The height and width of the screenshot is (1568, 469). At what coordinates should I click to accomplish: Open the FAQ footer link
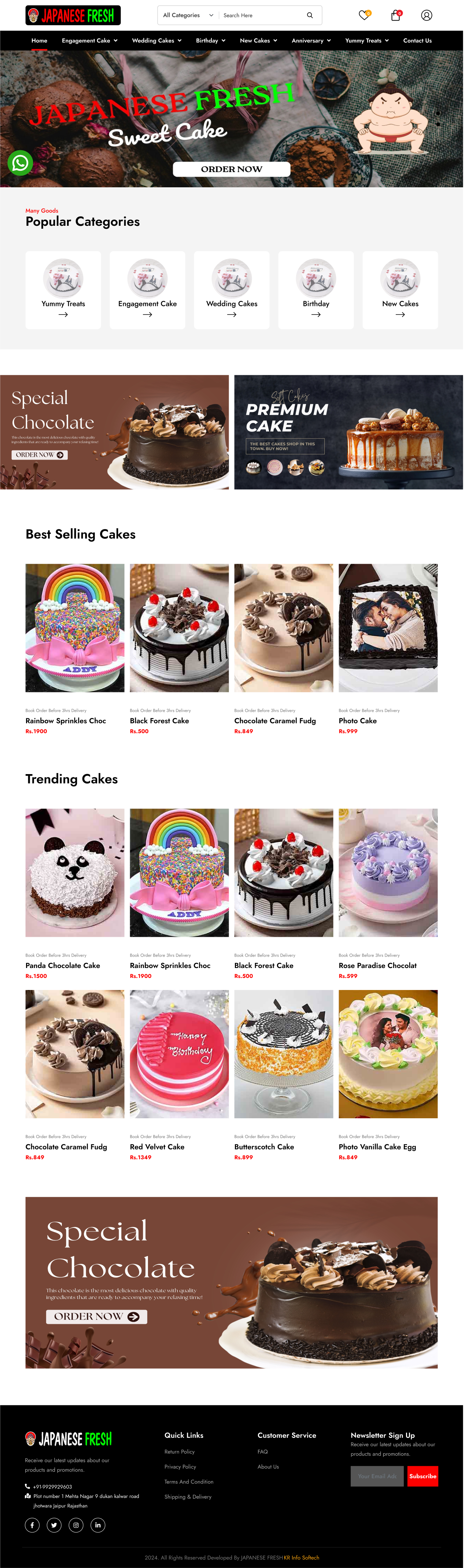pyautogui.click(x=262, y=1452)
